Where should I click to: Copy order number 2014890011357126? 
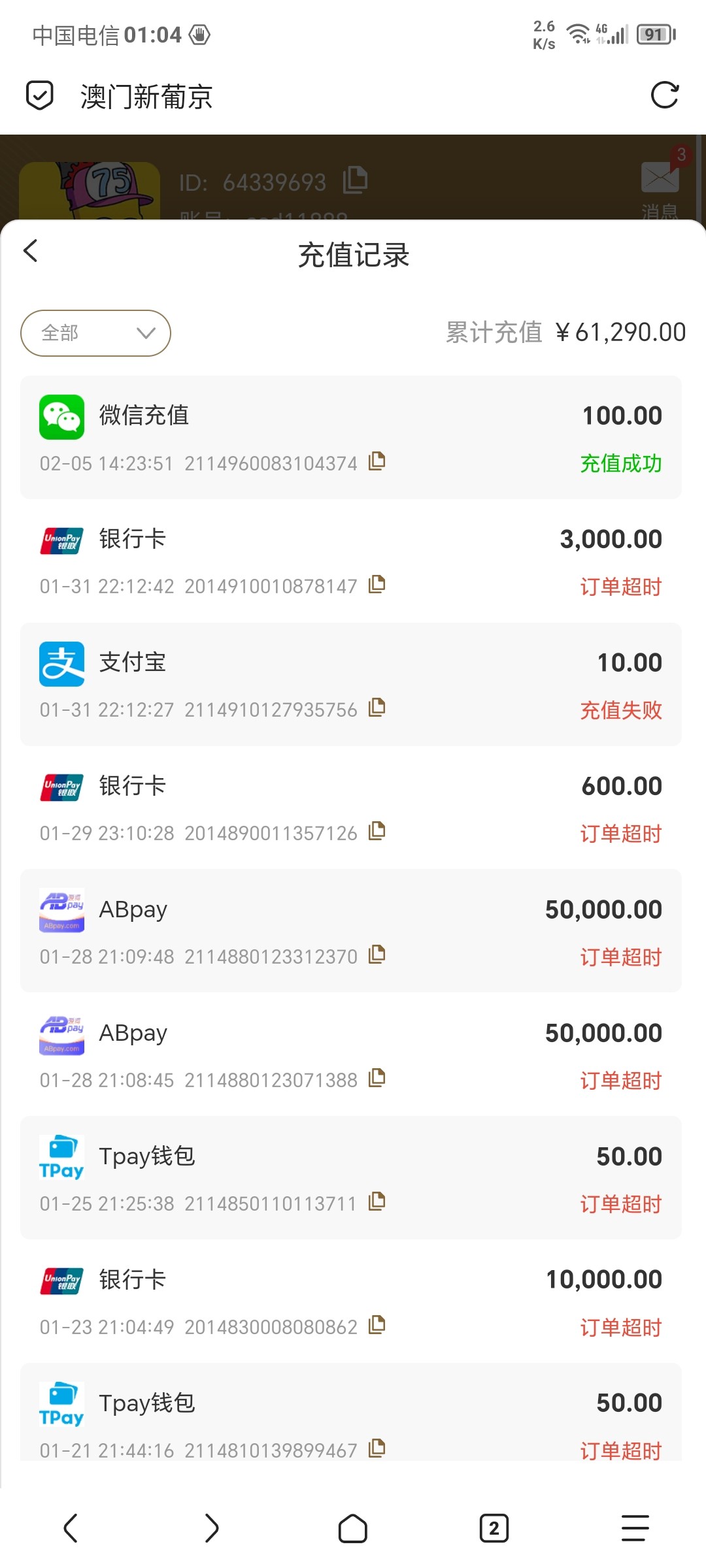(x=377, y=831)
